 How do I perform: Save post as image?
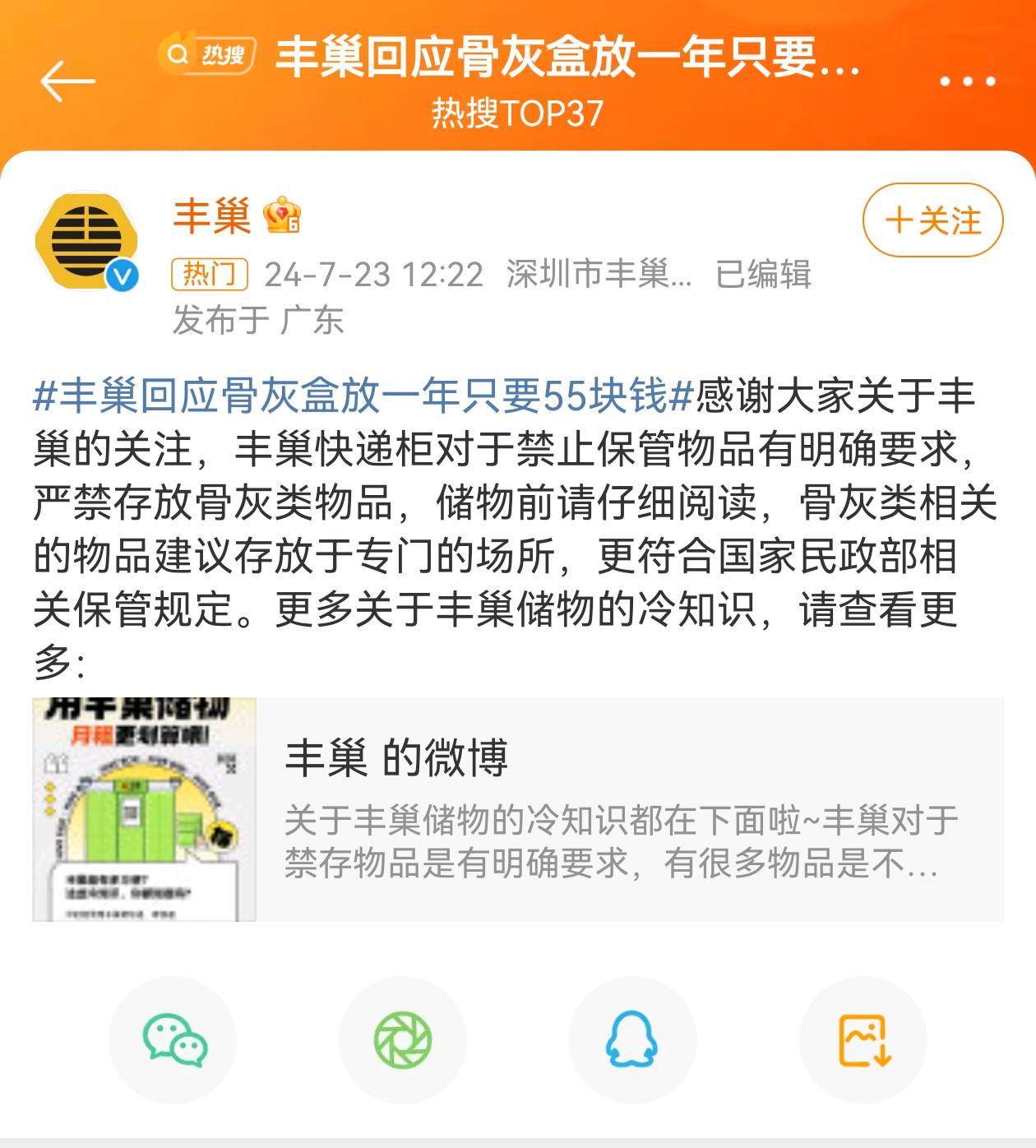tap(863, 1039)
